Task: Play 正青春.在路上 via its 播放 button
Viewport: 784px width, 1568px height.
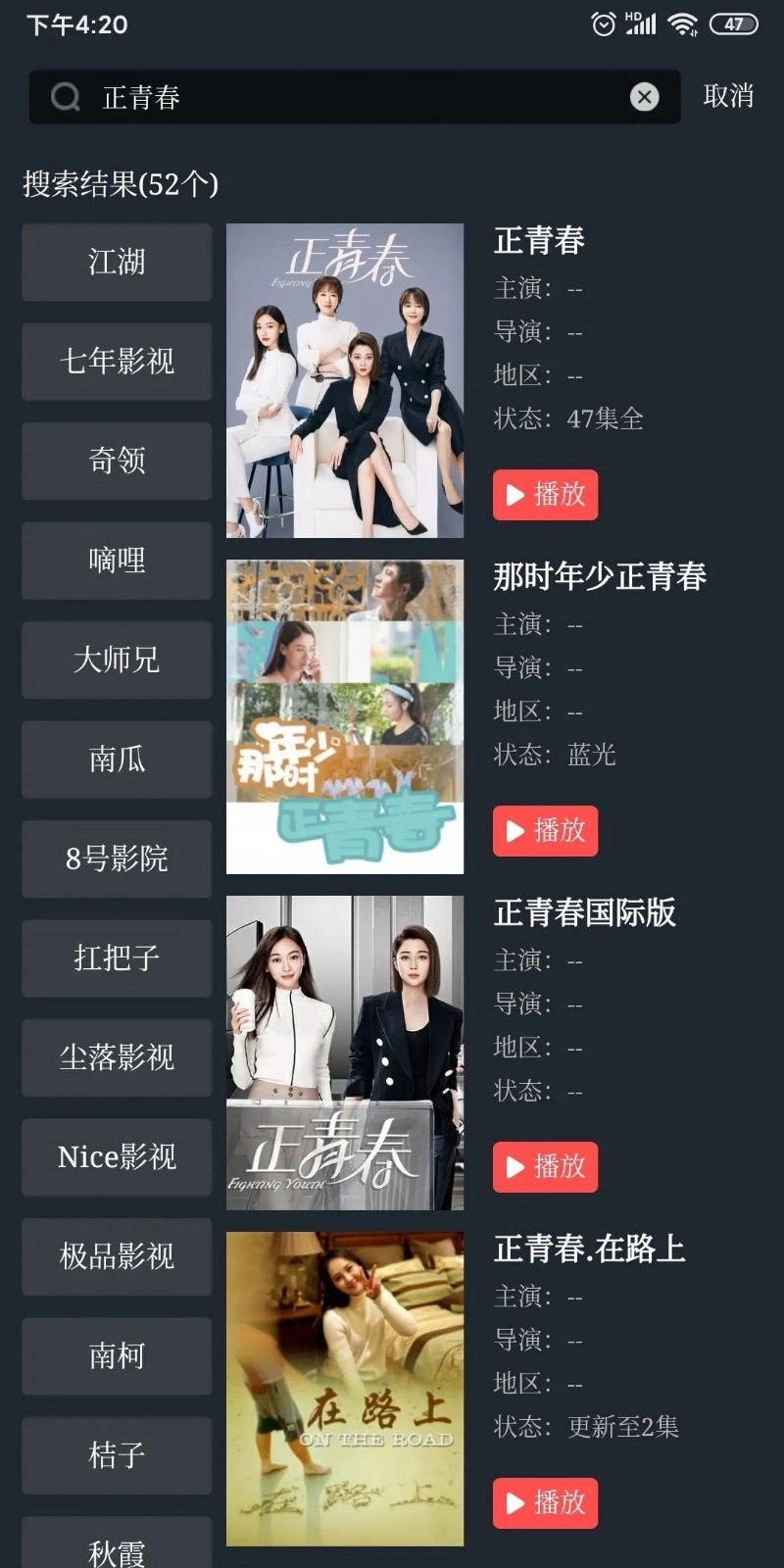Action: pyautogui.click(x=545, y=1504)
